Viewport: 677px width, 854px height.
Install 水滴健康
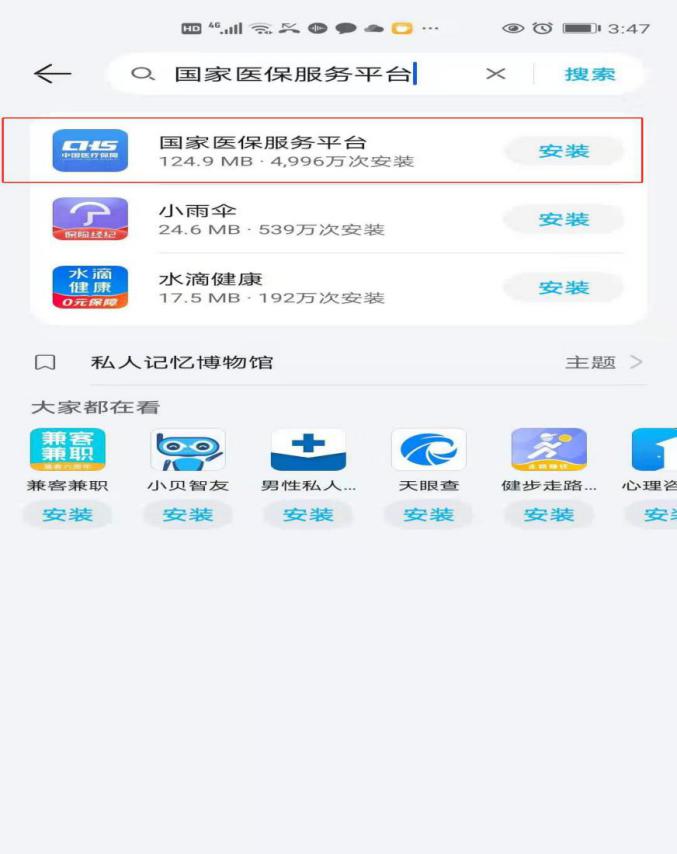[564, 287]
